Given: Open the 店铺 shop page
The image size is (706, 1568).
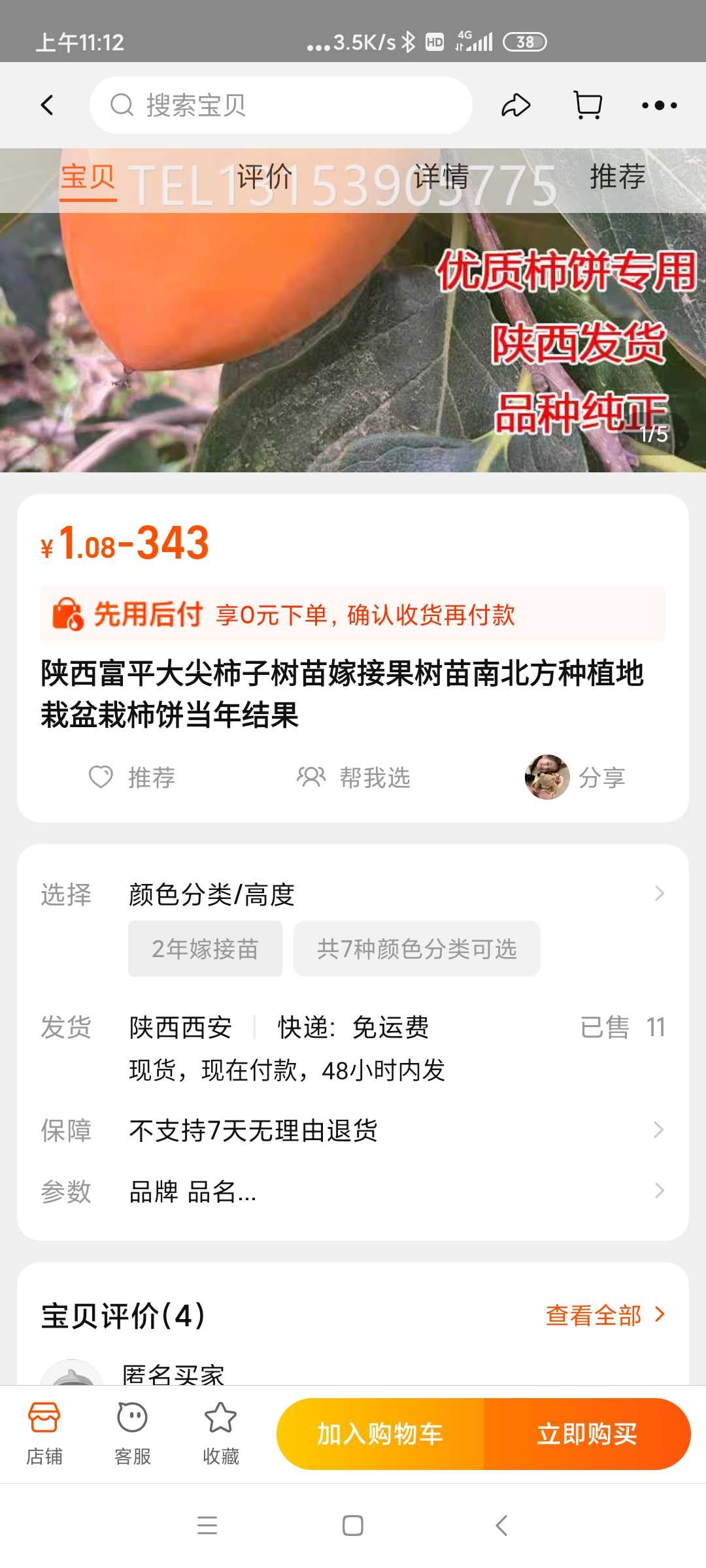Looking at the screenshot, I should point(44,1433).
